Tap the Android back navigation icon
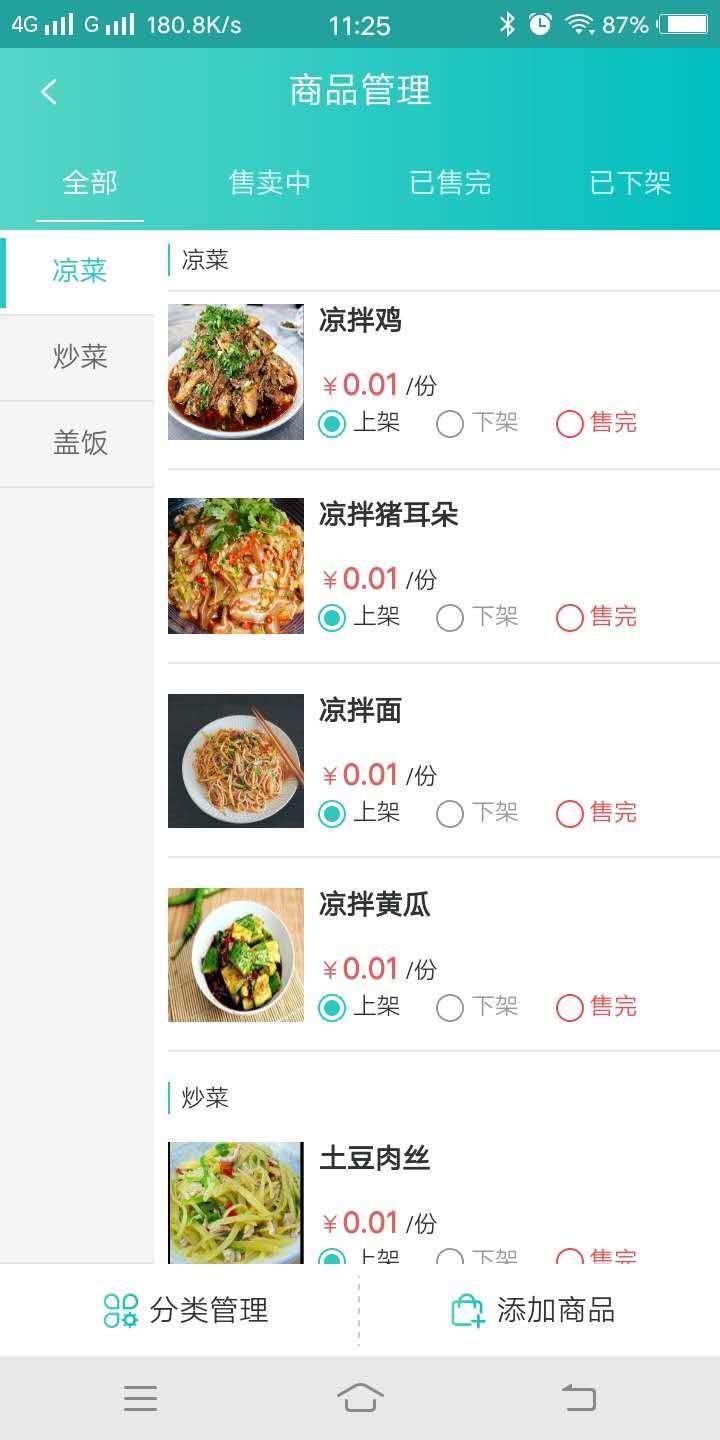This screenshot has width=720, height=1440. tap(578, 1396)
